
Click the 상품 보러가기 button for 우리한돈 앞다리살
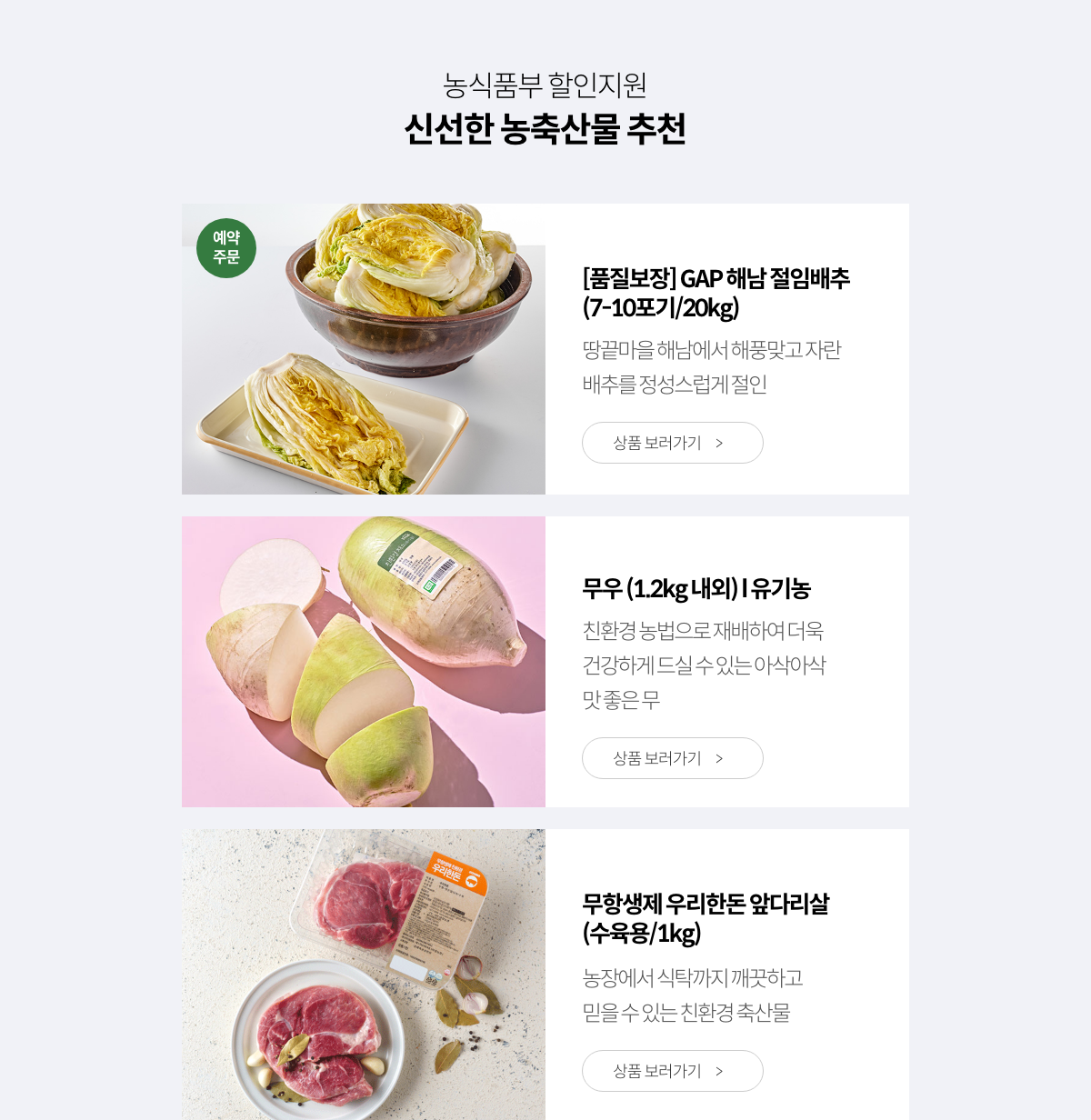pyautogui.click(x=673, y=1071)
